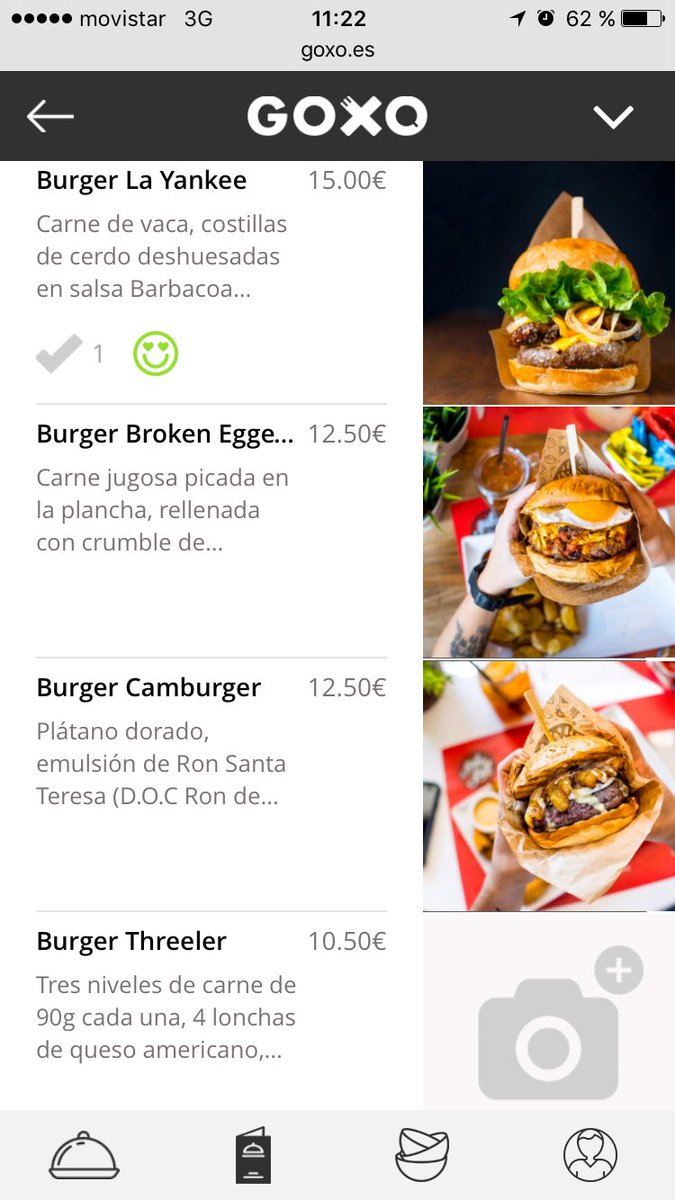The width and height of the screenshot is (675, 1200).
Task: Go back using the top arrow
Action: tap(50, 116)
